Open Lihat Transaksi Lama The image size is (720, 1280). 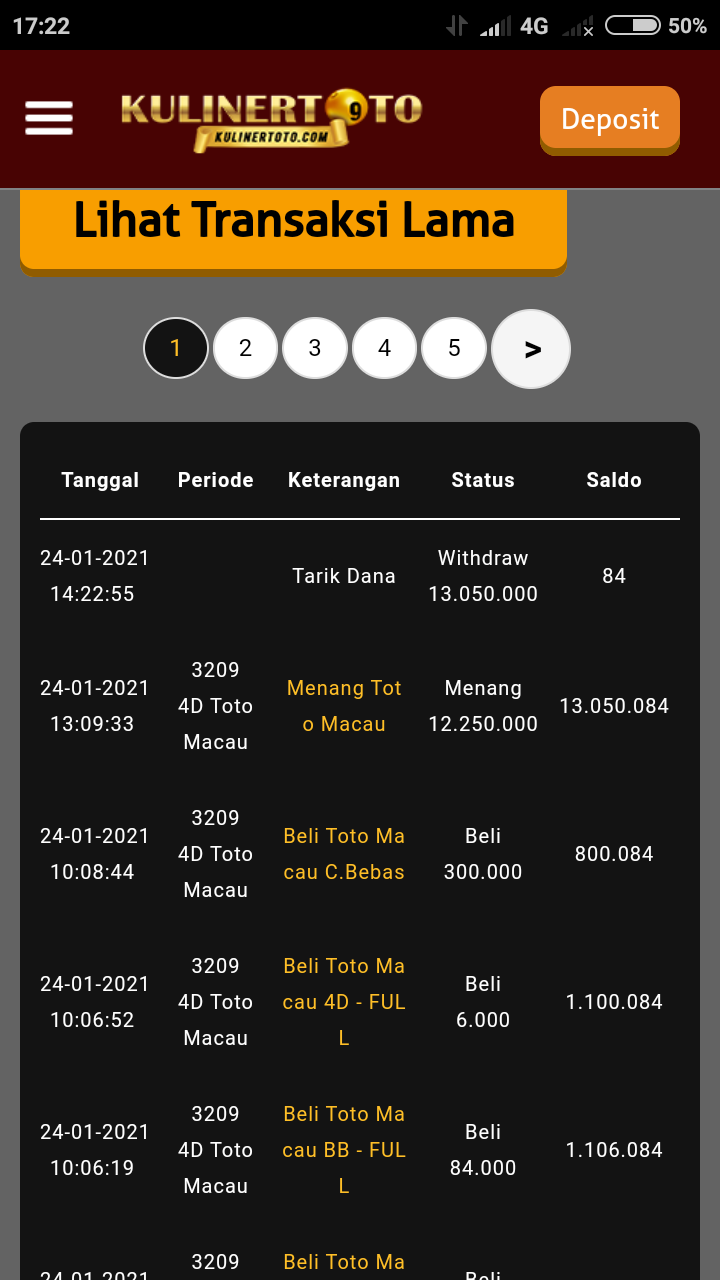[x=293, y=222]
